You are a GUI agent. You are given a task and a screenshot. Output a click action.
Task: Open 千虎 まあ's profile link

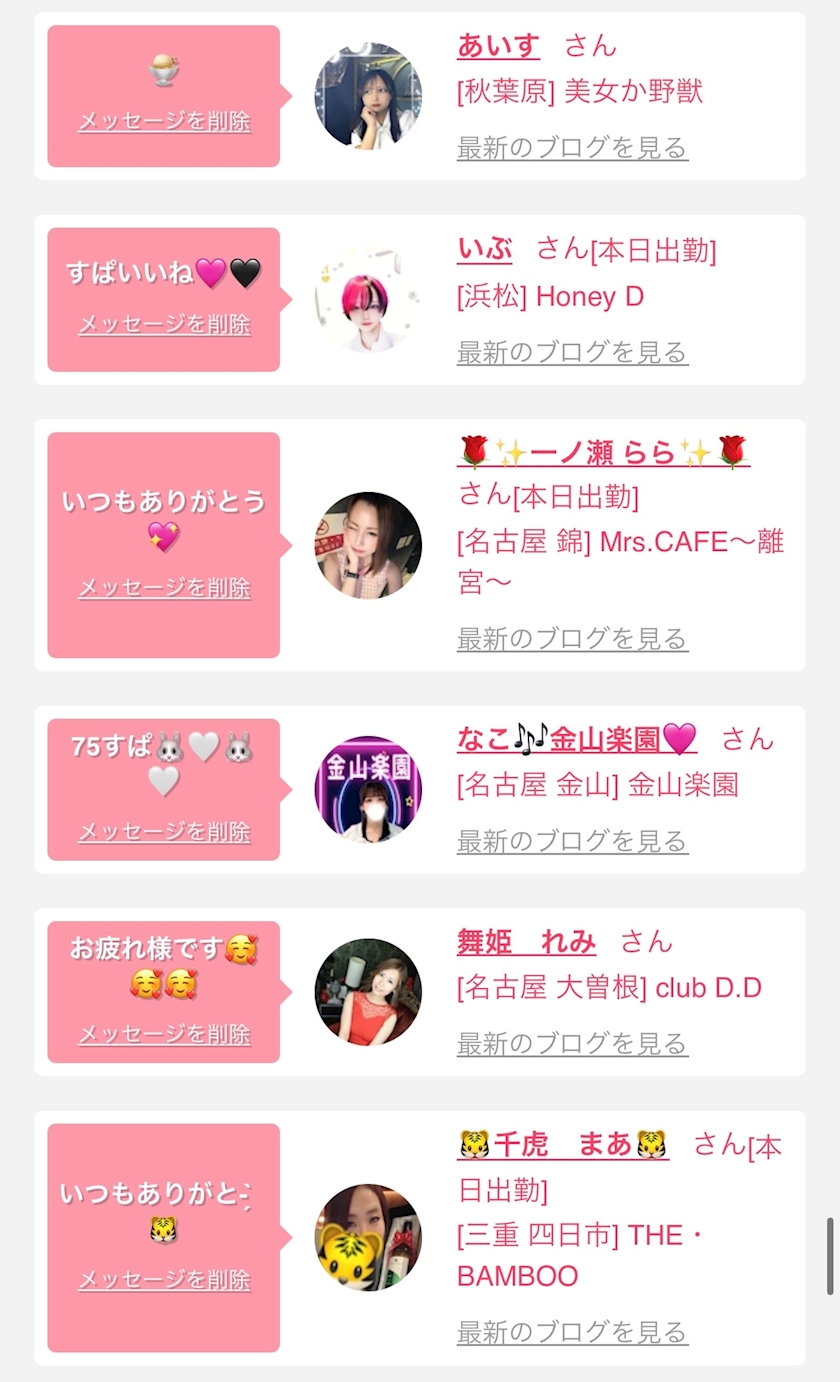pos(563,1144)
